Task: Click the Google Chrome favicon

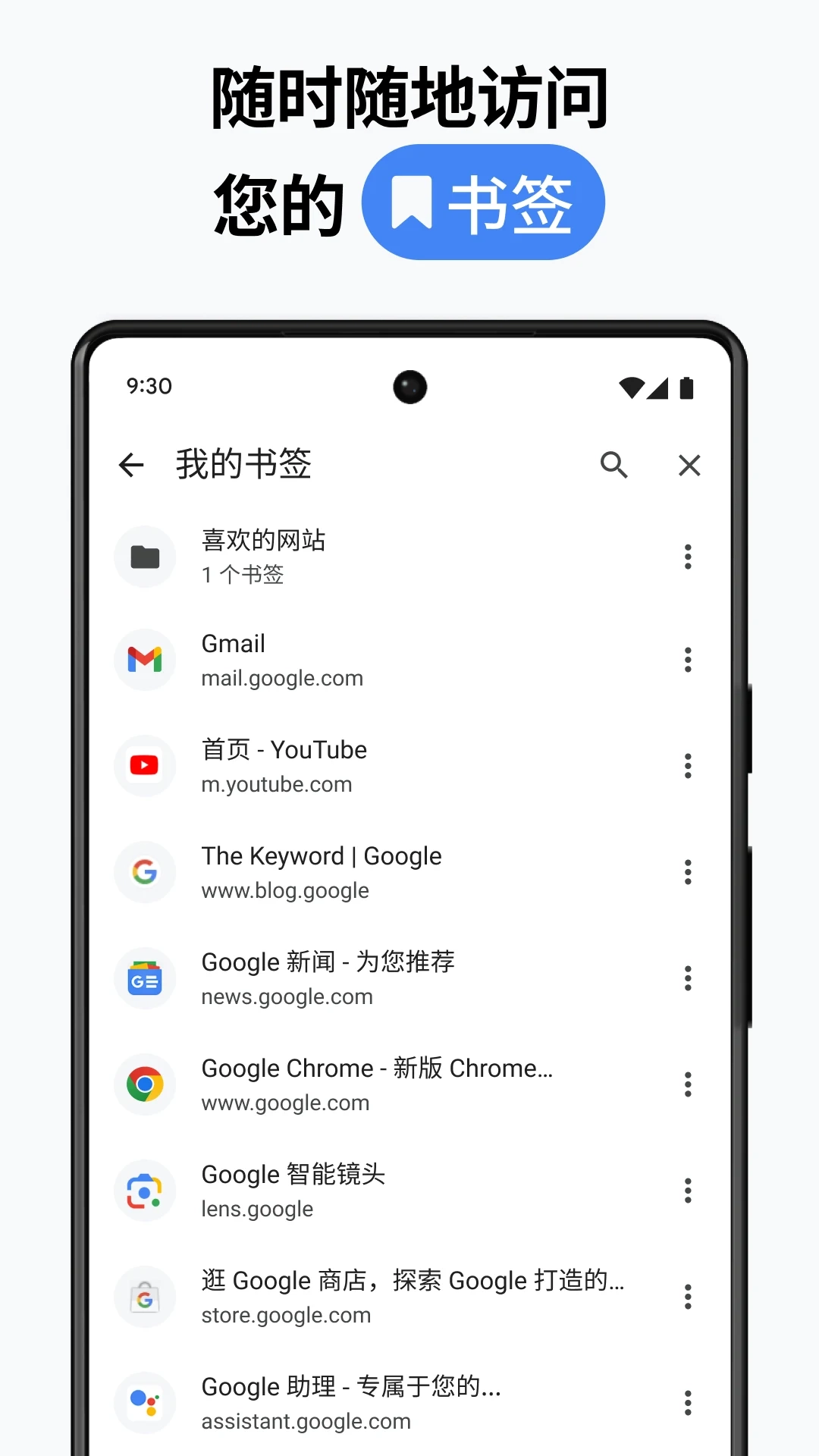Action: click(x=145, y=1085)
